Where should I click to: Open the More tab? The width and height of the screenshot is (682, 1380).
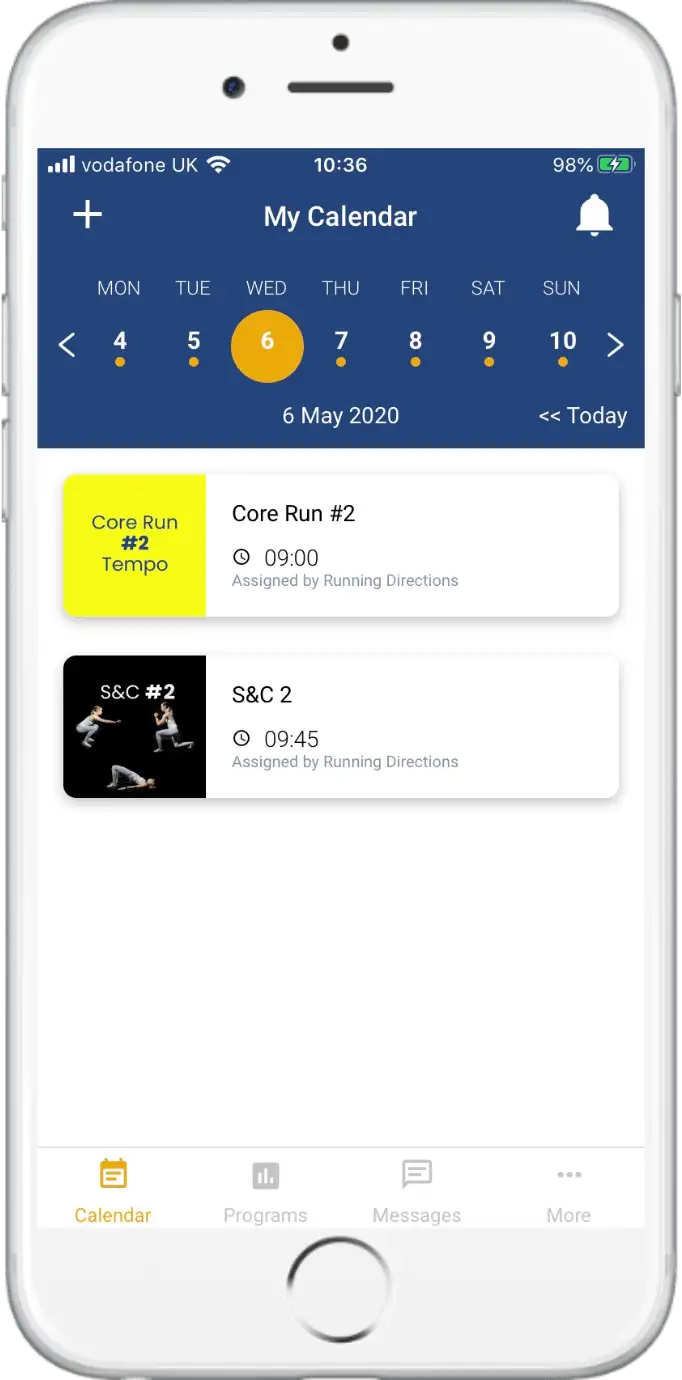tap(569, 1192)
